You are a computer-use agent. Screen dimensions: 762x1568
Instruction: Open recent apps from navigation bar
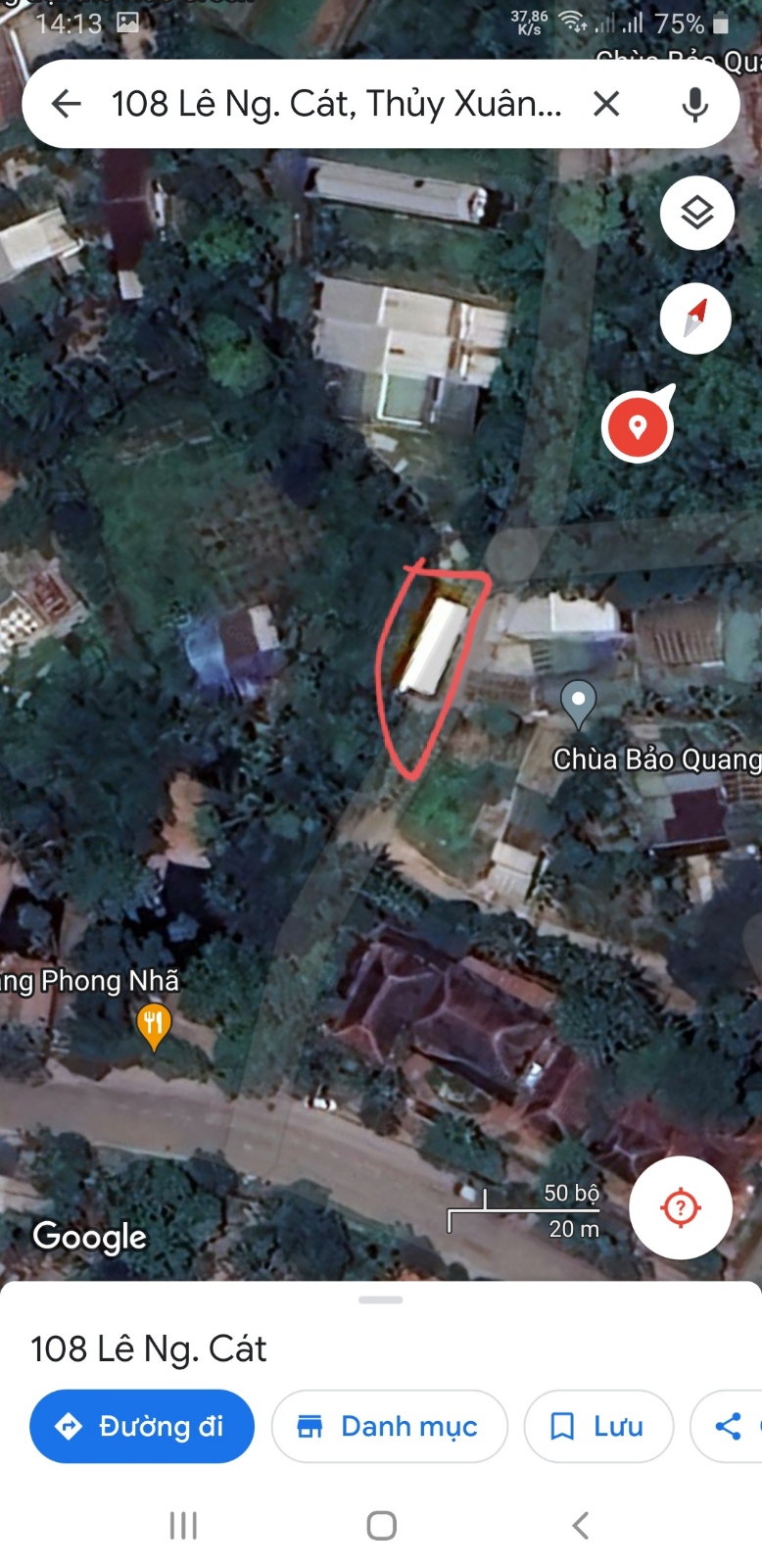(183, 1525)
